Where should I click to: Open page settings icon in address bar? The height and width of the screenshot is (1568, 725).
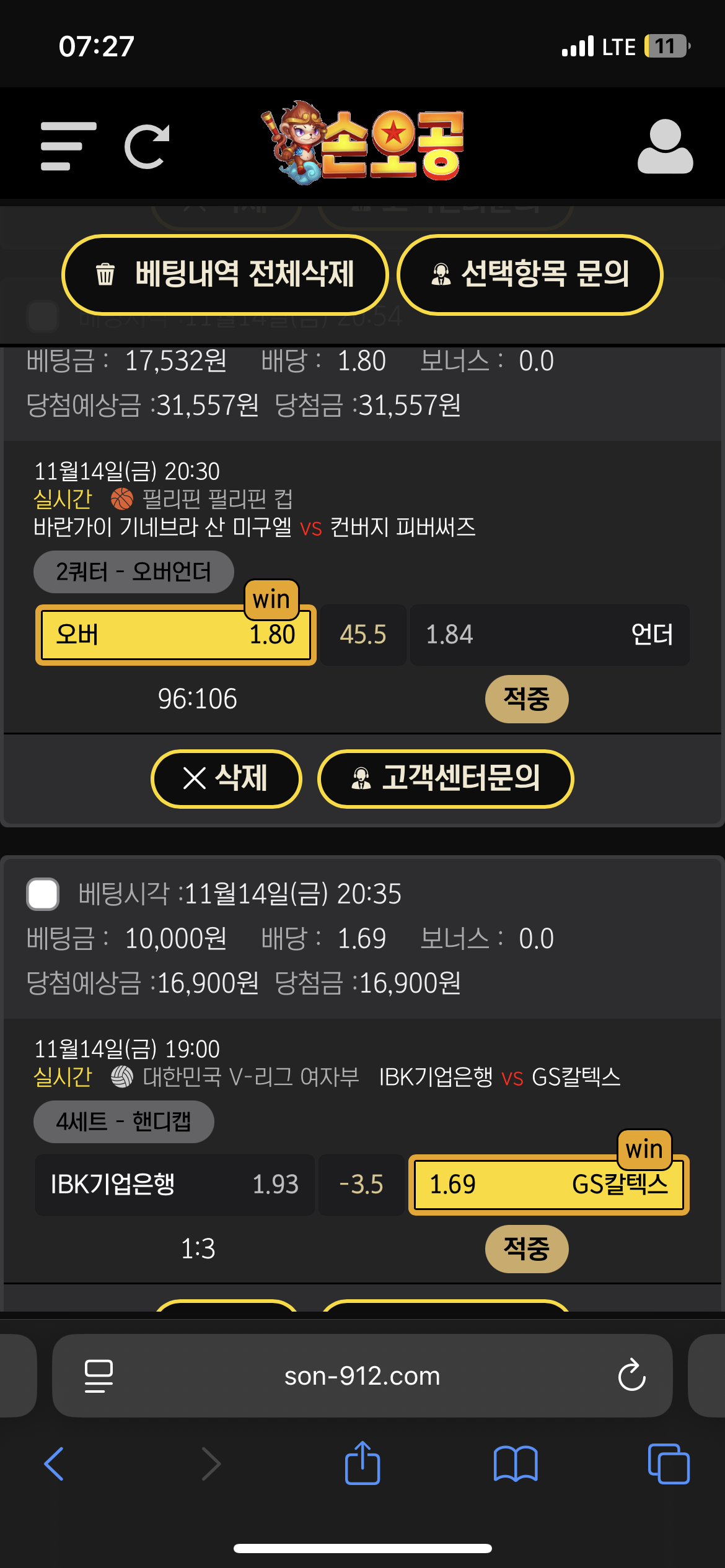tap(99, 1376)
